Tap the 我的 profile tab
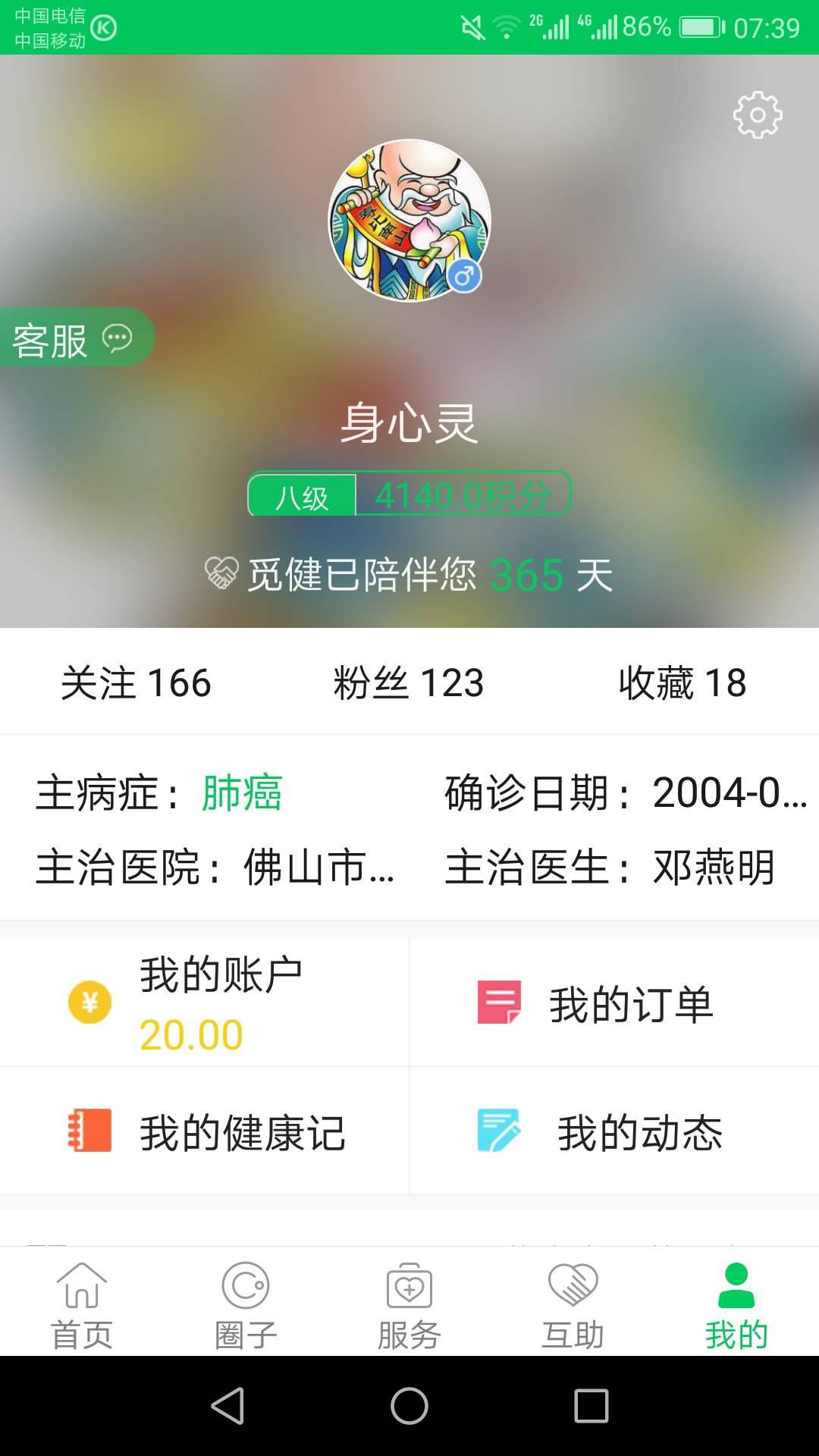819x1456 pixels. pos(736,1306)
